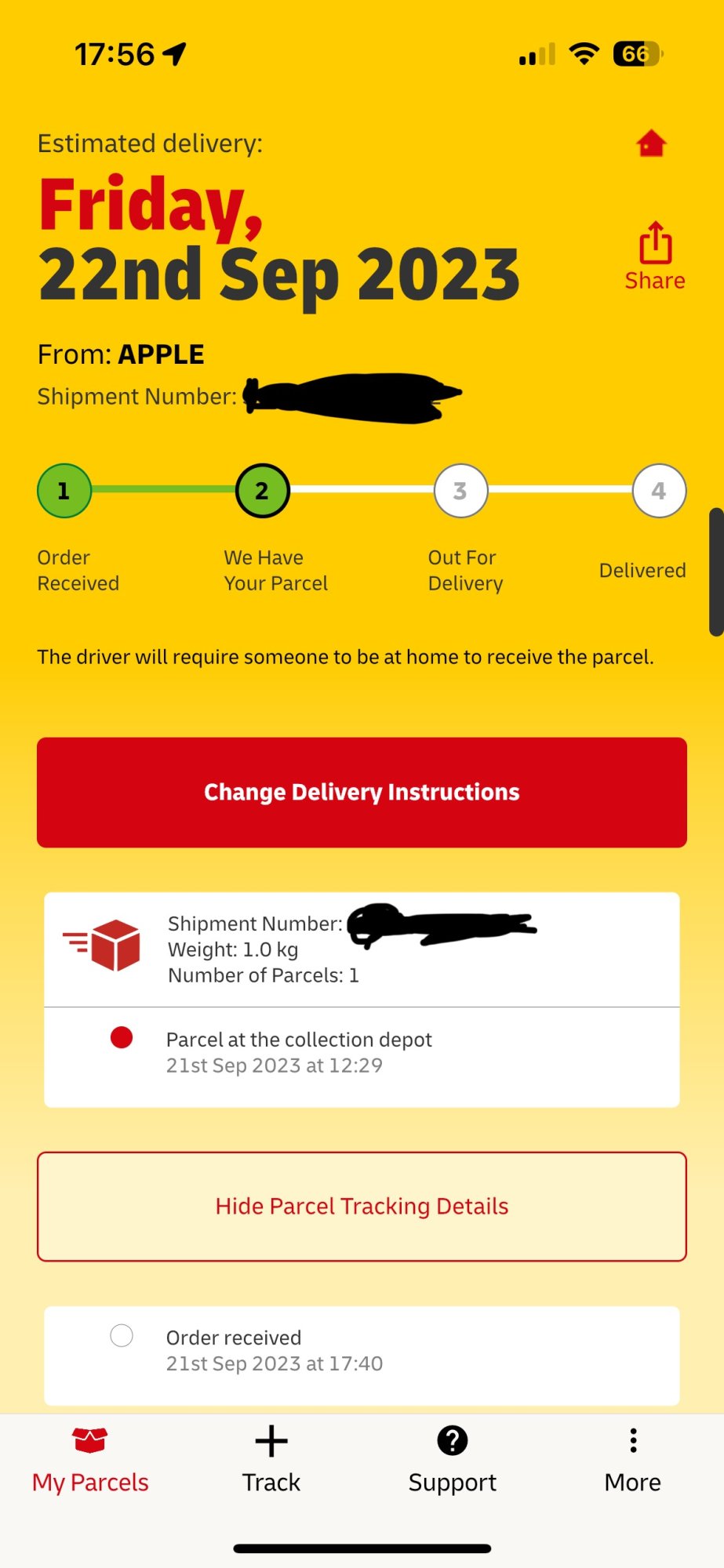724x1568 pixels.
Task: Switch to the My Parcels tab
Action: coord(90,1461)
